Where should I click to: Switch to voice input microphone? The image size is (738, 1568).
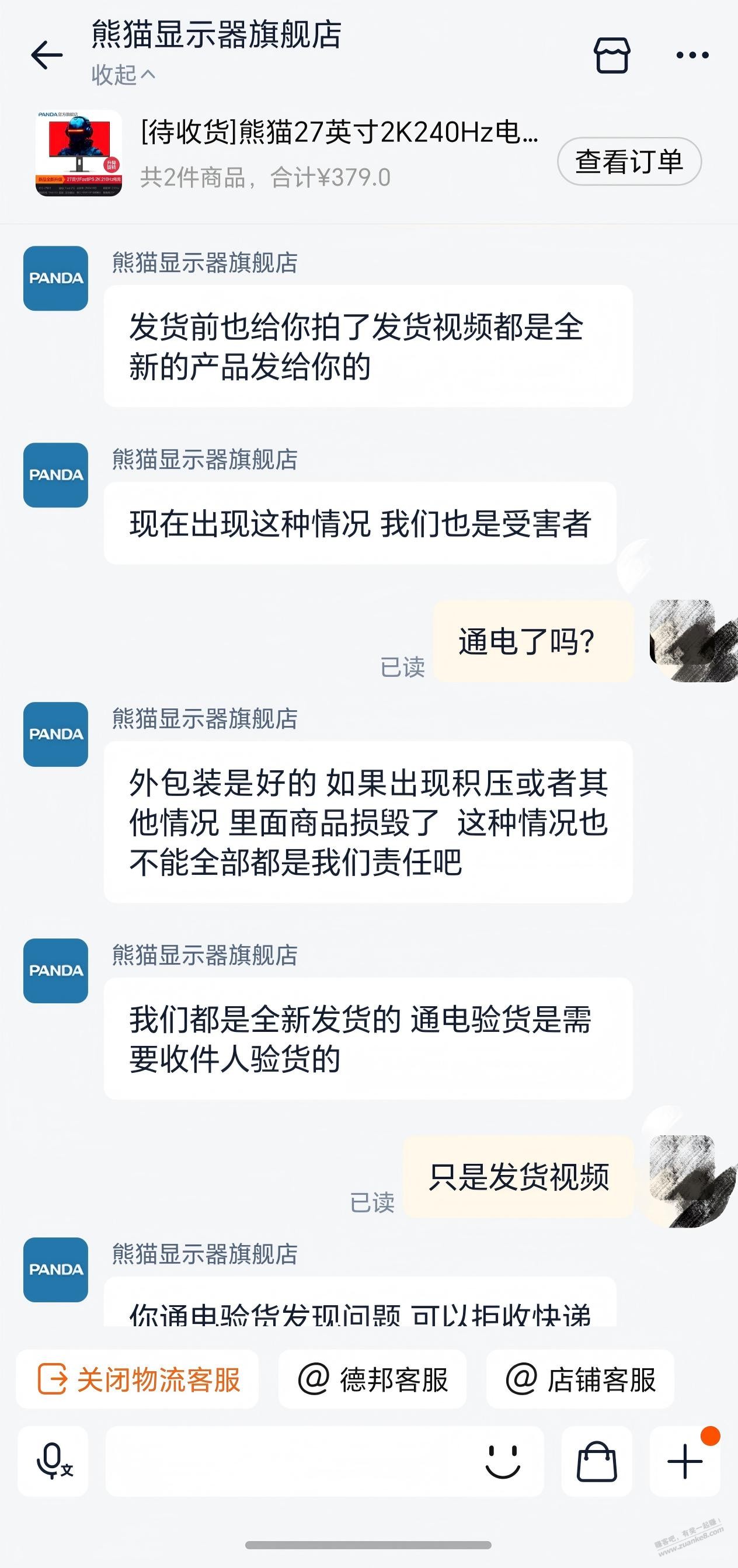click(53, 1461)
